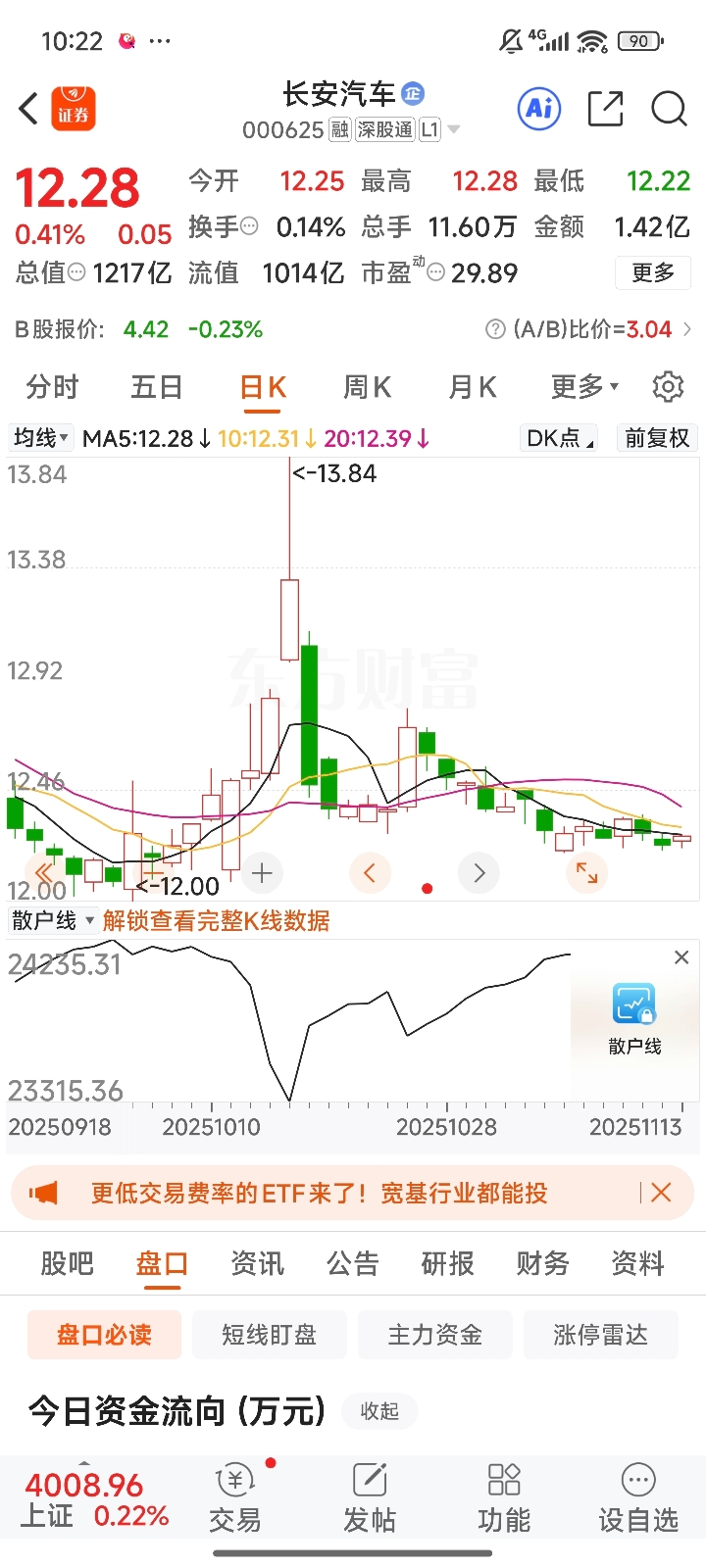Dismiss the ETF promotion banner
This screenshot has height=1568, width=706.
[661, 1193]
